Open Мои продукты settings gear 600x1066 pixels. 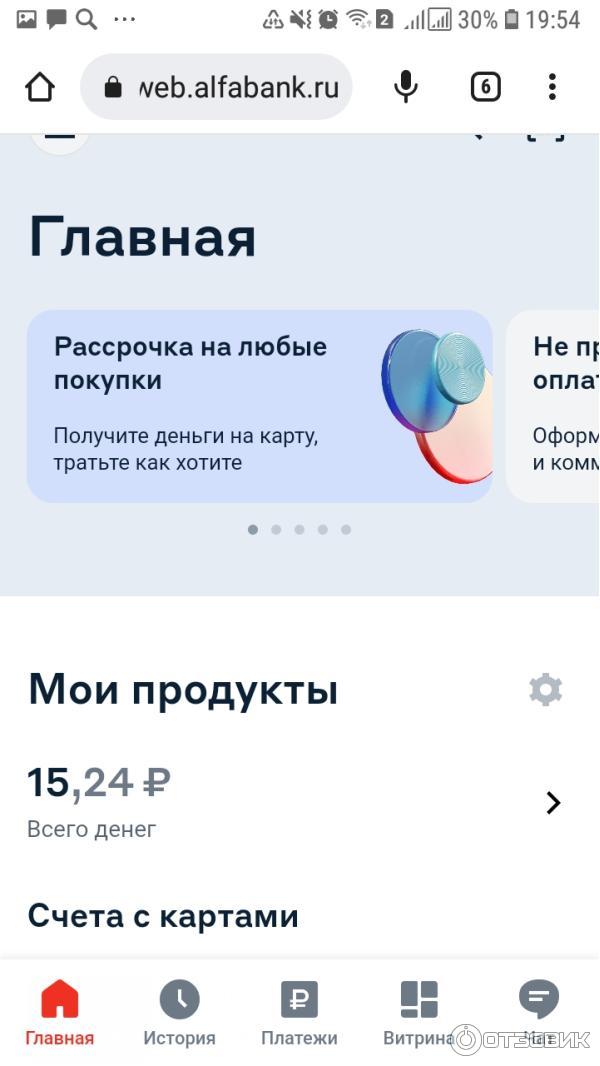coord(545,690)
